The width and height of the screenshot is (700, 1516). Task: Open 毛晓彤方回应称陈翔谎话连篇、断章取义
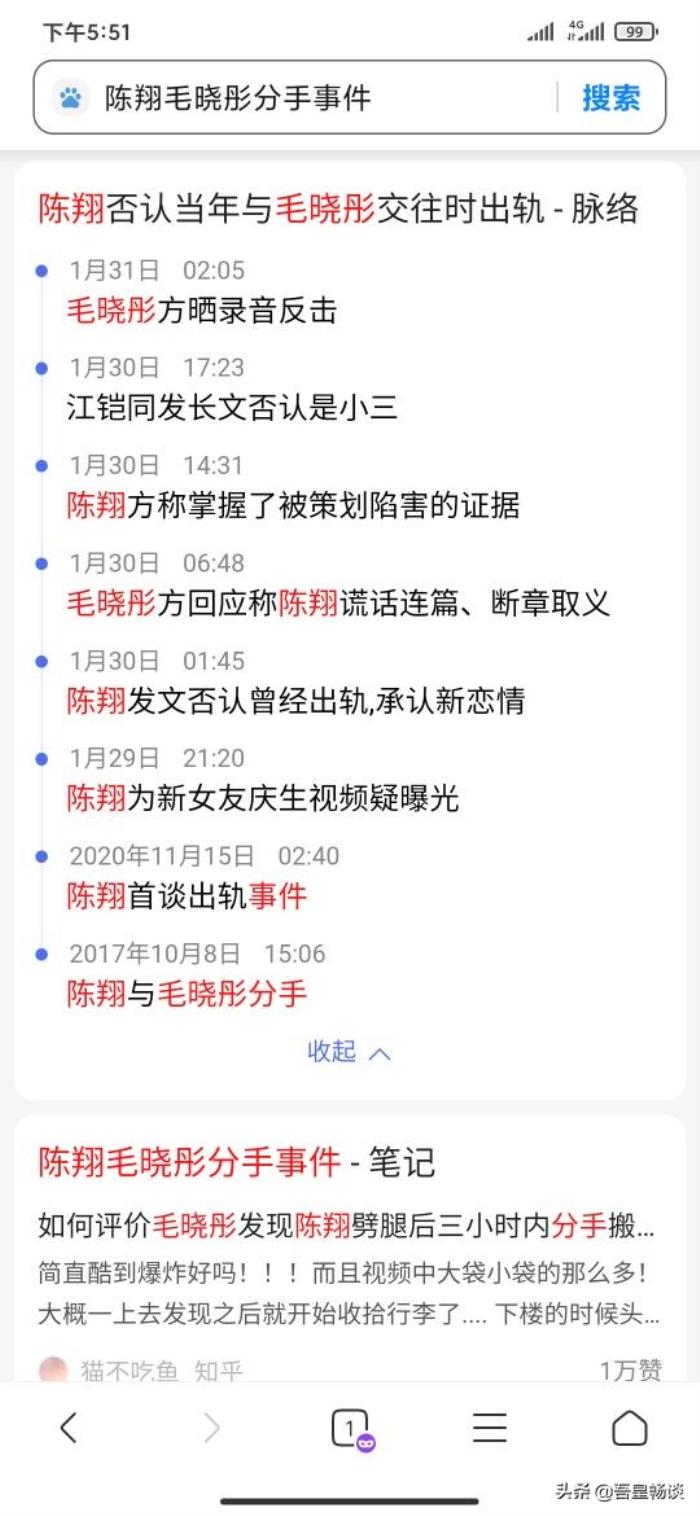pos(338,603)
